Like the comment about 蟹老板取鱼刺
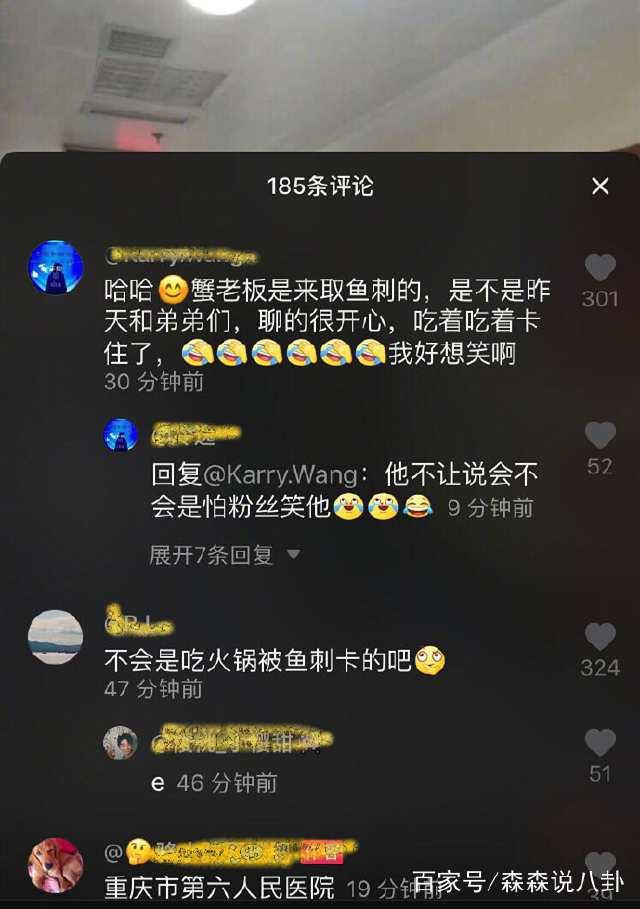 pos(600,267)
